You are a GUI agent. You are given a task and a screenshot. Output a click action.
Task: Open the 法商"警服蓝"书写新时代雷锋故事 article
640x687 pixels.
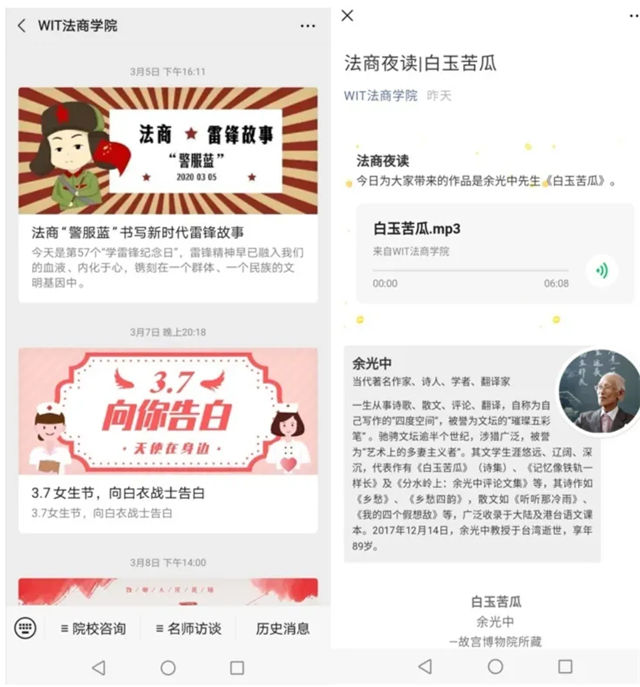[167, 232]
